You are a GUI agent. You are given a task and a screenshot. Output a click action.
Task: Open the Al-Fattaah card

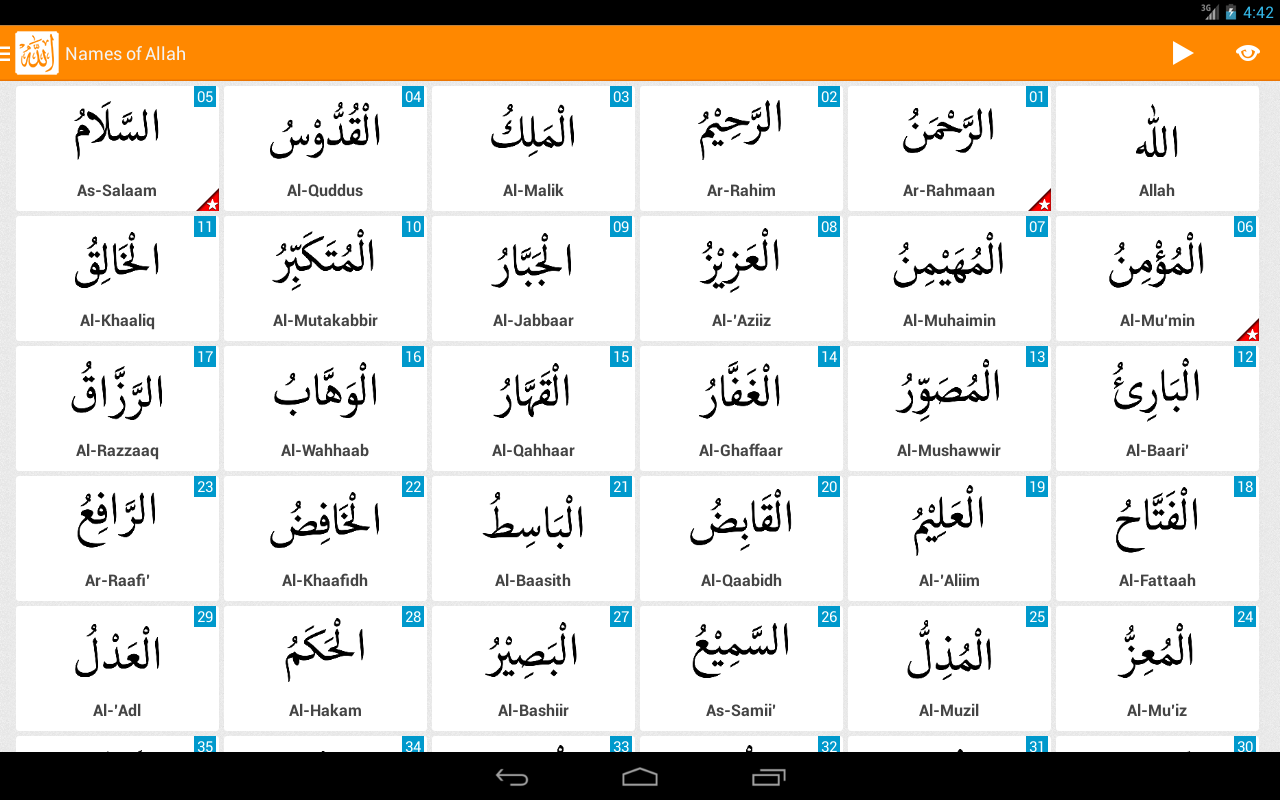coord(1157,538)
